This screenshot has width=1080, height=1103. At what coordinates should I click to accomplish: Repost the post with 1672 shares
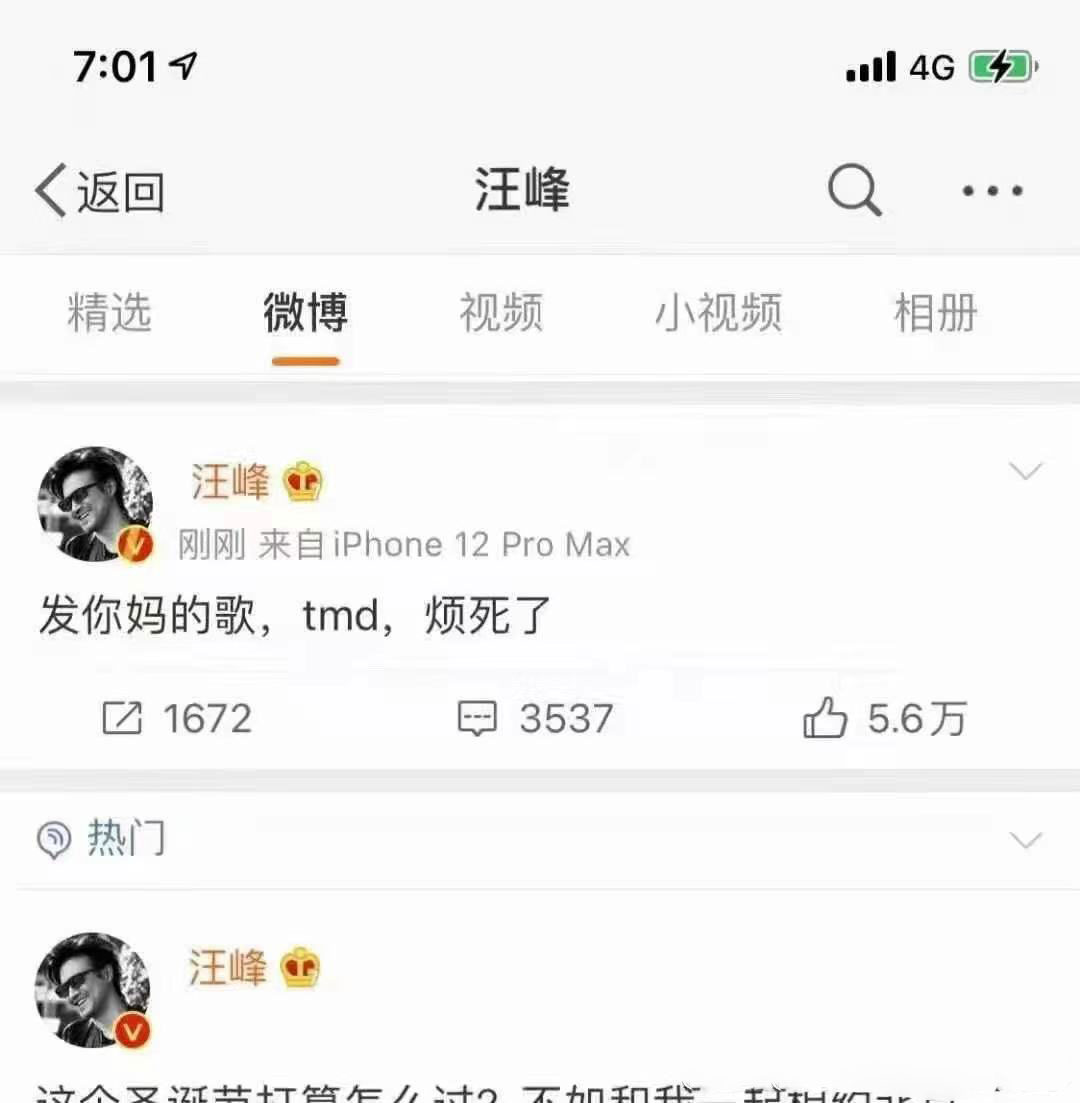pyautogui.click(x=178, y=719)
